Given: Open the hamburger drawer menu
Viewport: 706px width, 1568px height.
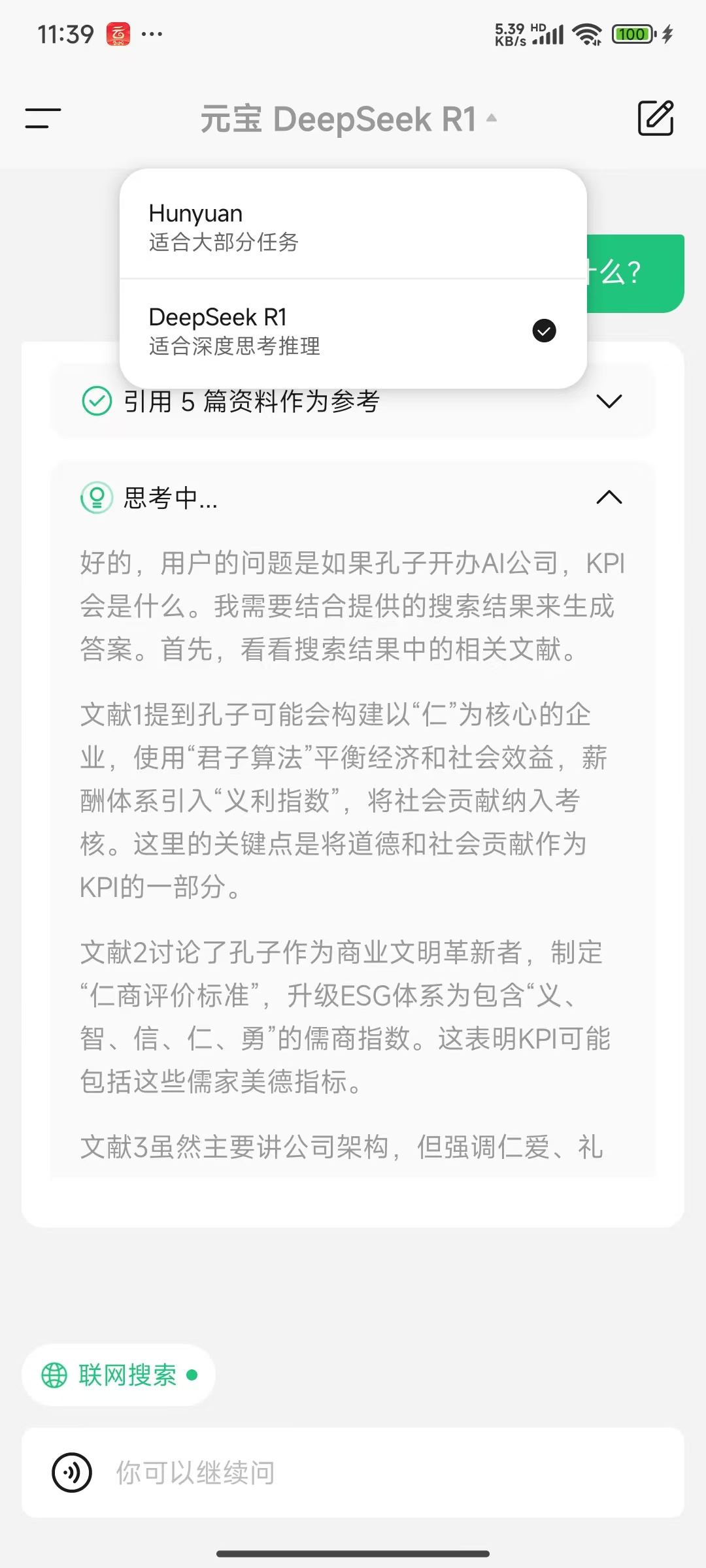Looking at the screenshot, I should coord(43,118).
